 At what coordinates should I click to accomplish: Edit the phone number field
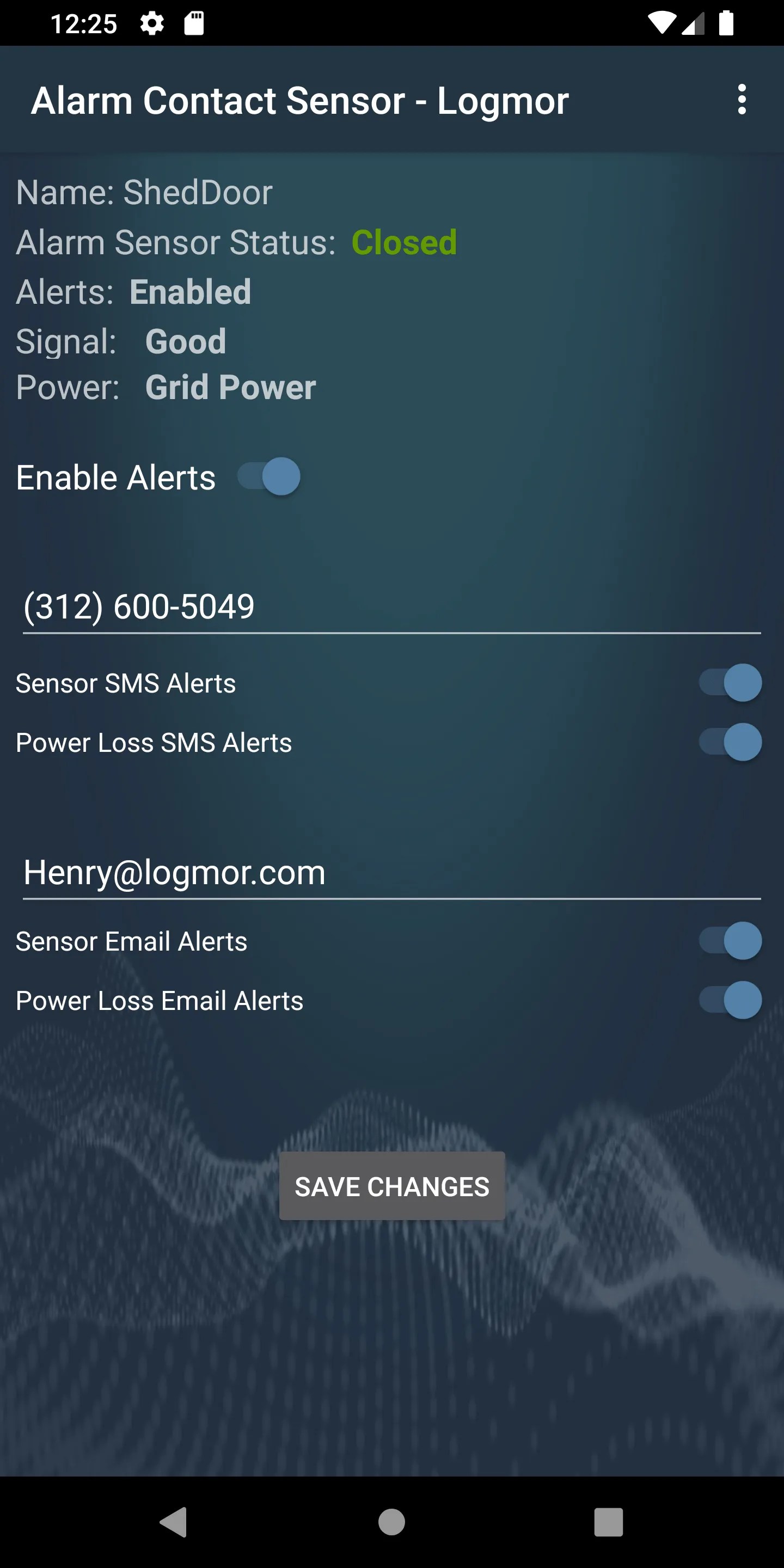391,608
